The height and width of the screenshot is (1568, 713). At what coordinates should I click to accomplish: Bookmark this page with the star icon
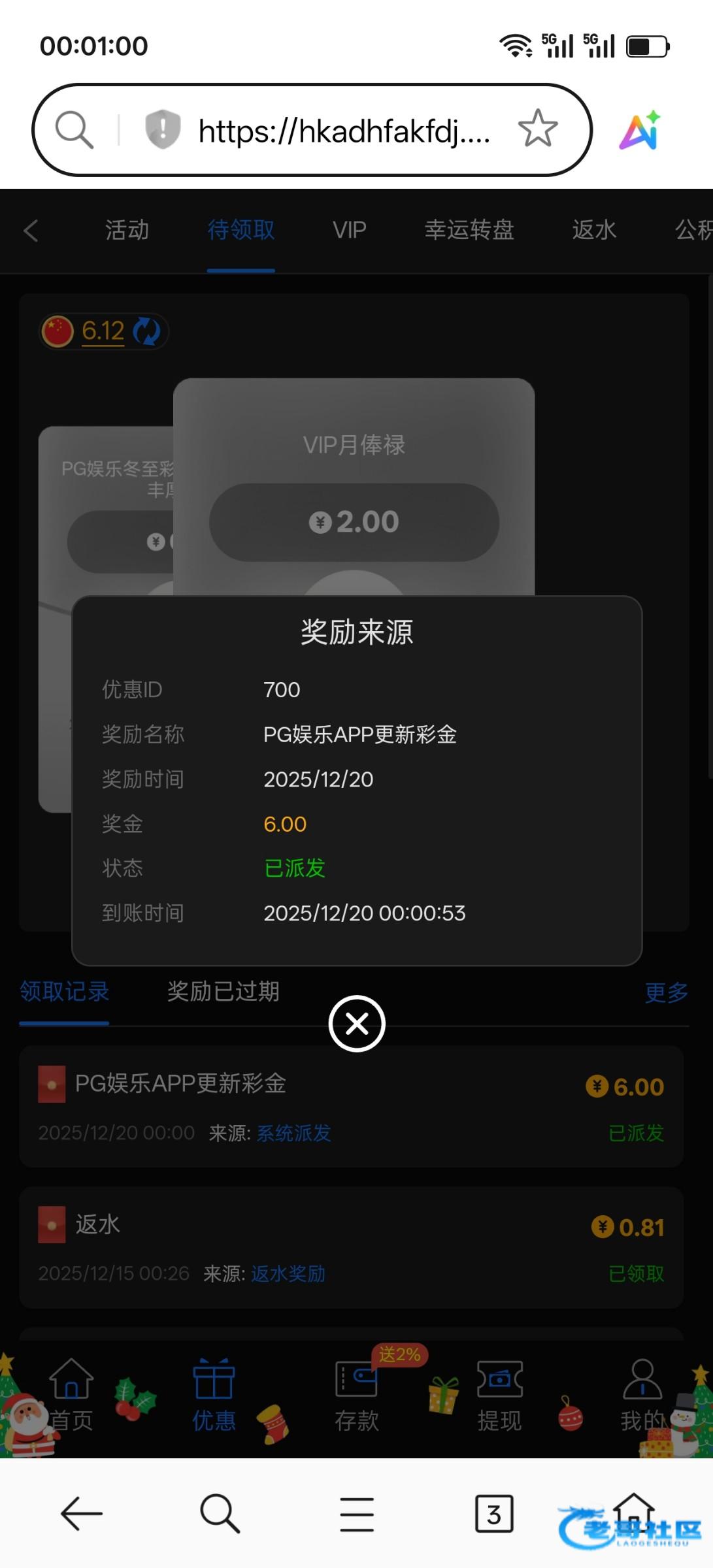[x=537, y=129]
